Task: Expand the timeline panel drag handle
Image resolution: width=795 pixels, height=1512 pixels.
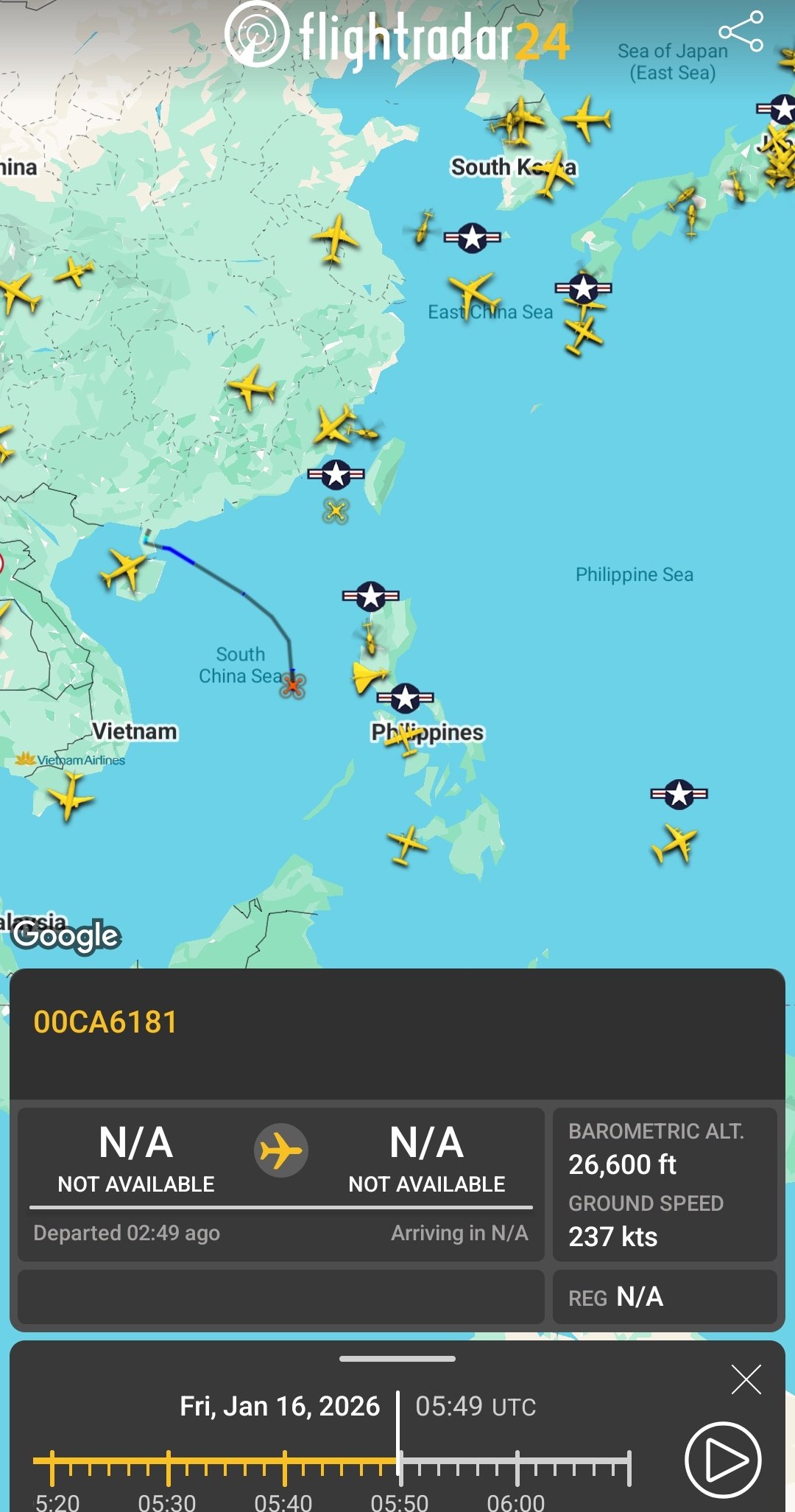Action: click(x=397, y=1359)
